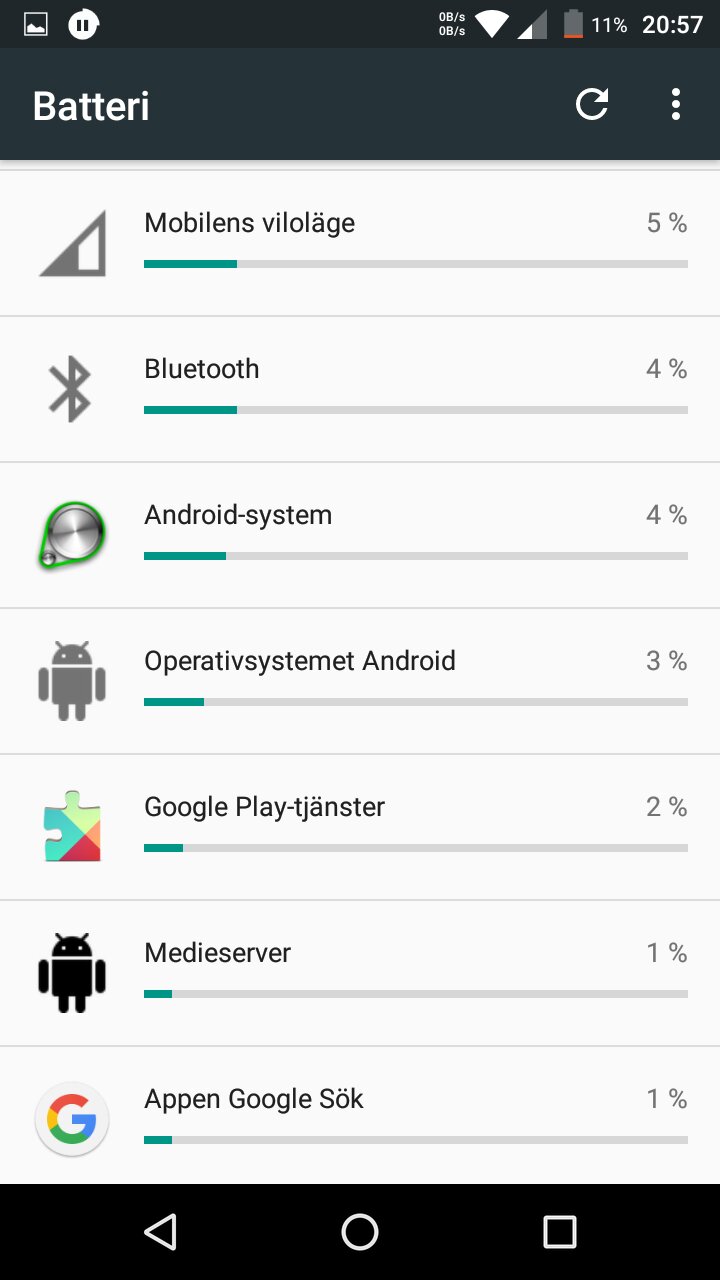Open Mobilens viloläge battery details

pos(360,243)
